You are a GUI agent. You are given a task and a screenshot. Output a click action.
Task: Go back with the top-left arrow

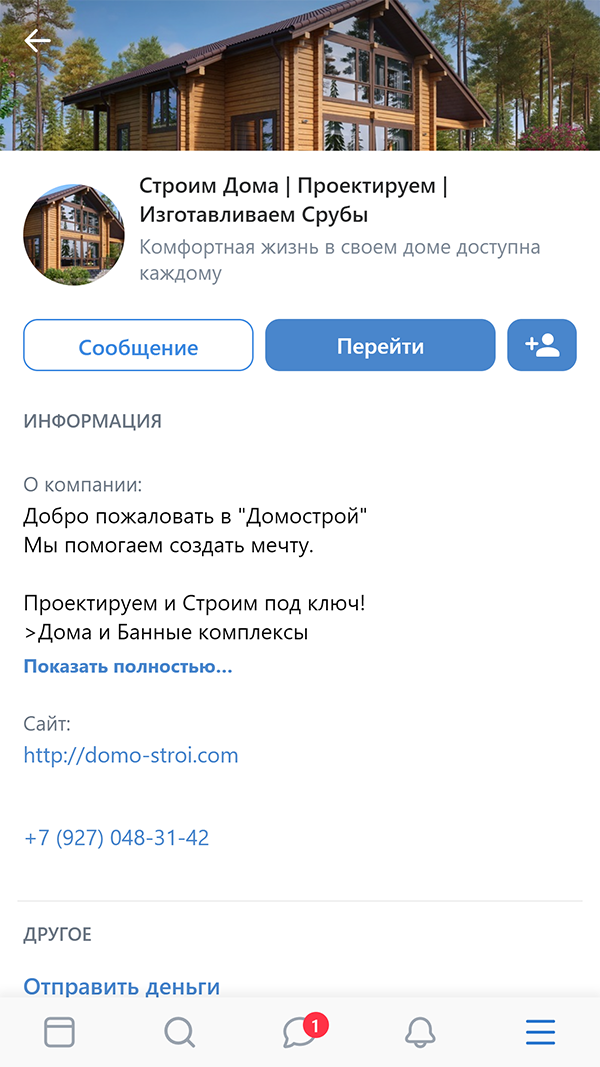(37, 42)
